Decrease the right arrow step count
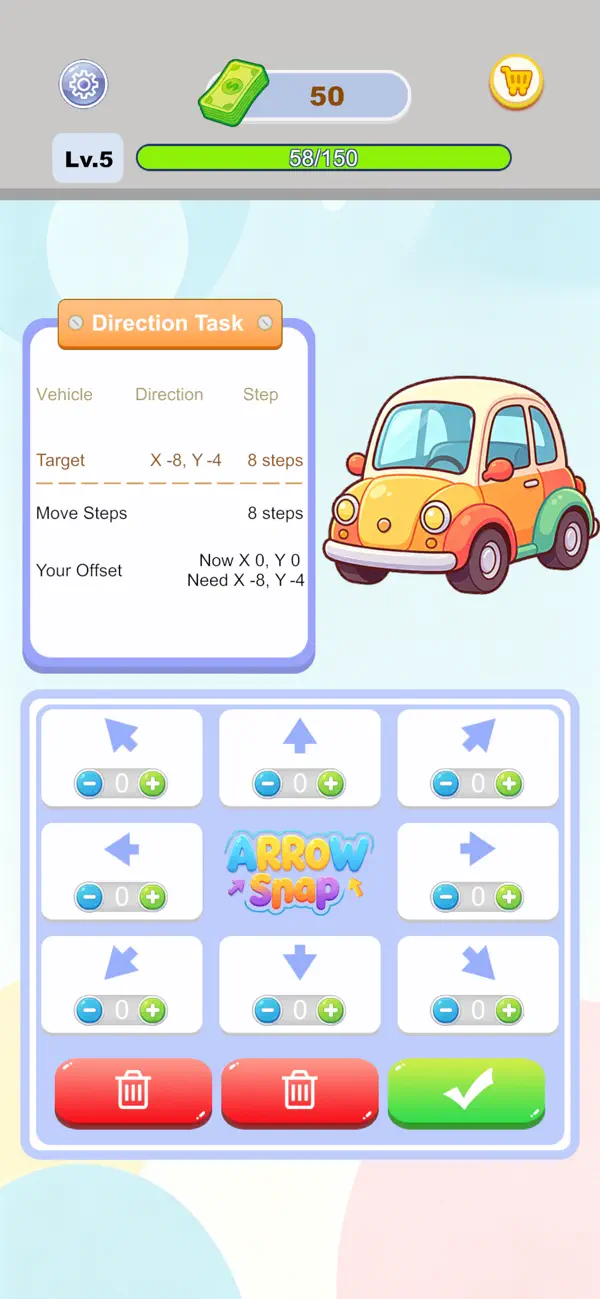 tap(445, 897)
